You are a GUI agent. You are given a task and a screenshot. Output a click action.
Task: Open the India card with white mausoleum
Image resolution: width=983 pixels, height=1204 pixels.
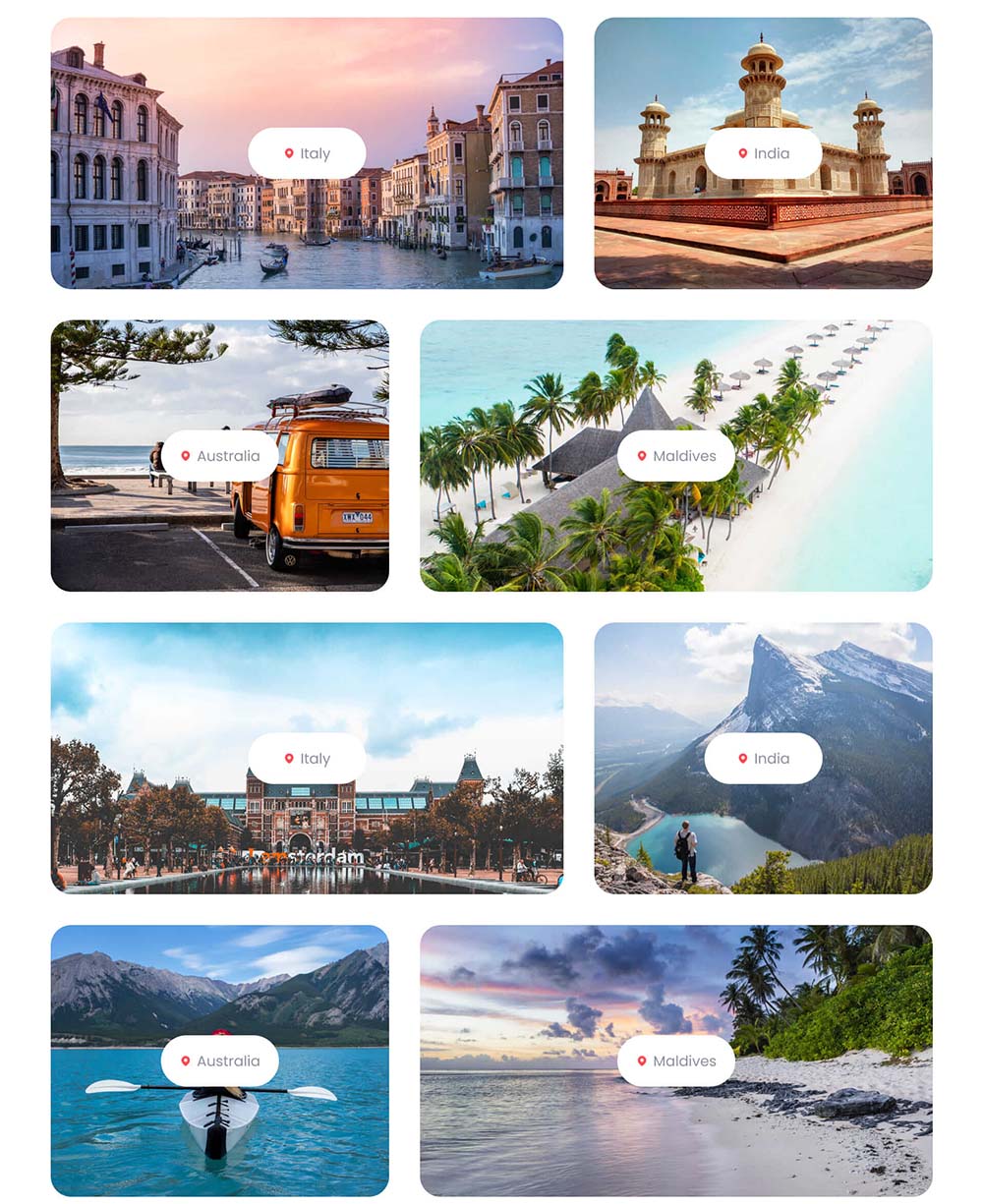coord(763,153)
